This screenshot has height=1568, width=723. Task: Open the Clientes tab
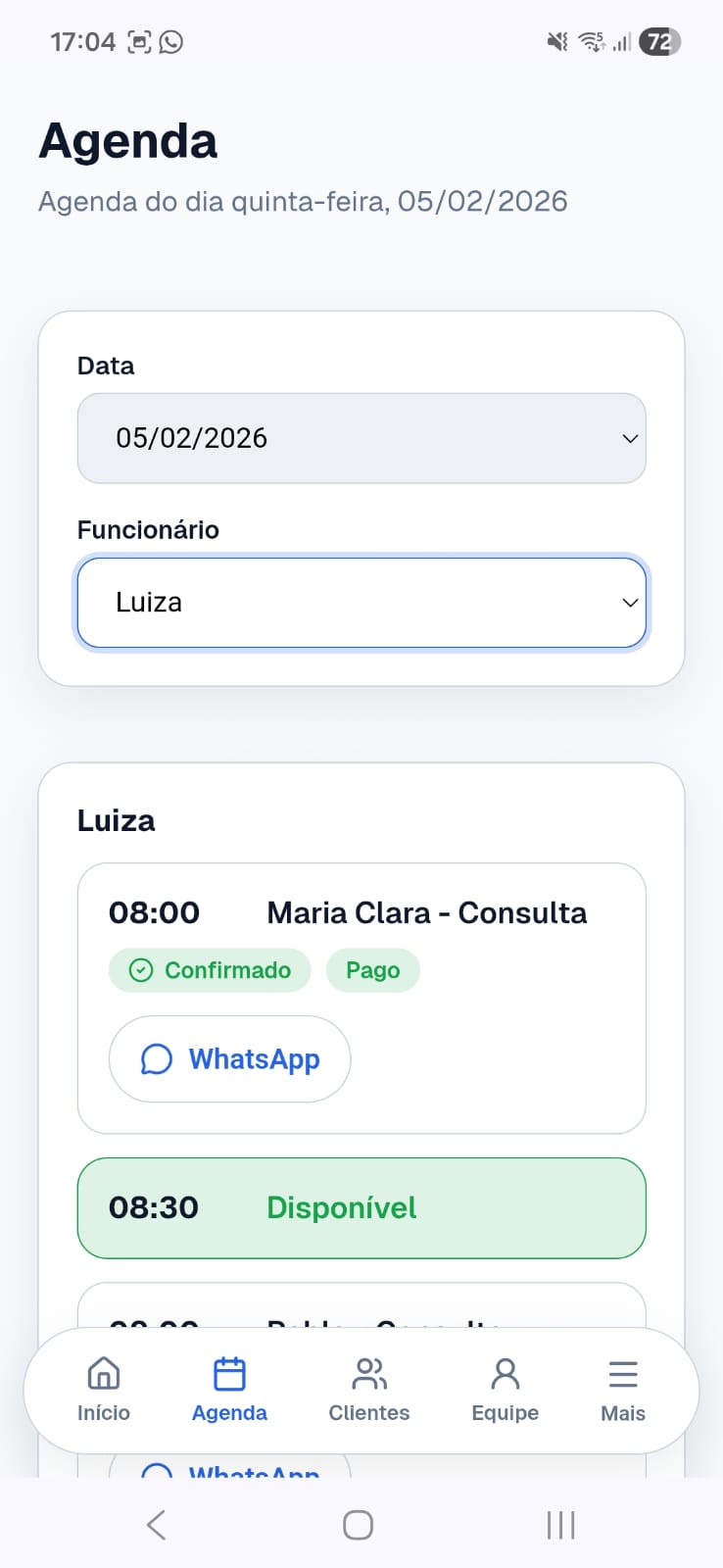point(369,1390)
